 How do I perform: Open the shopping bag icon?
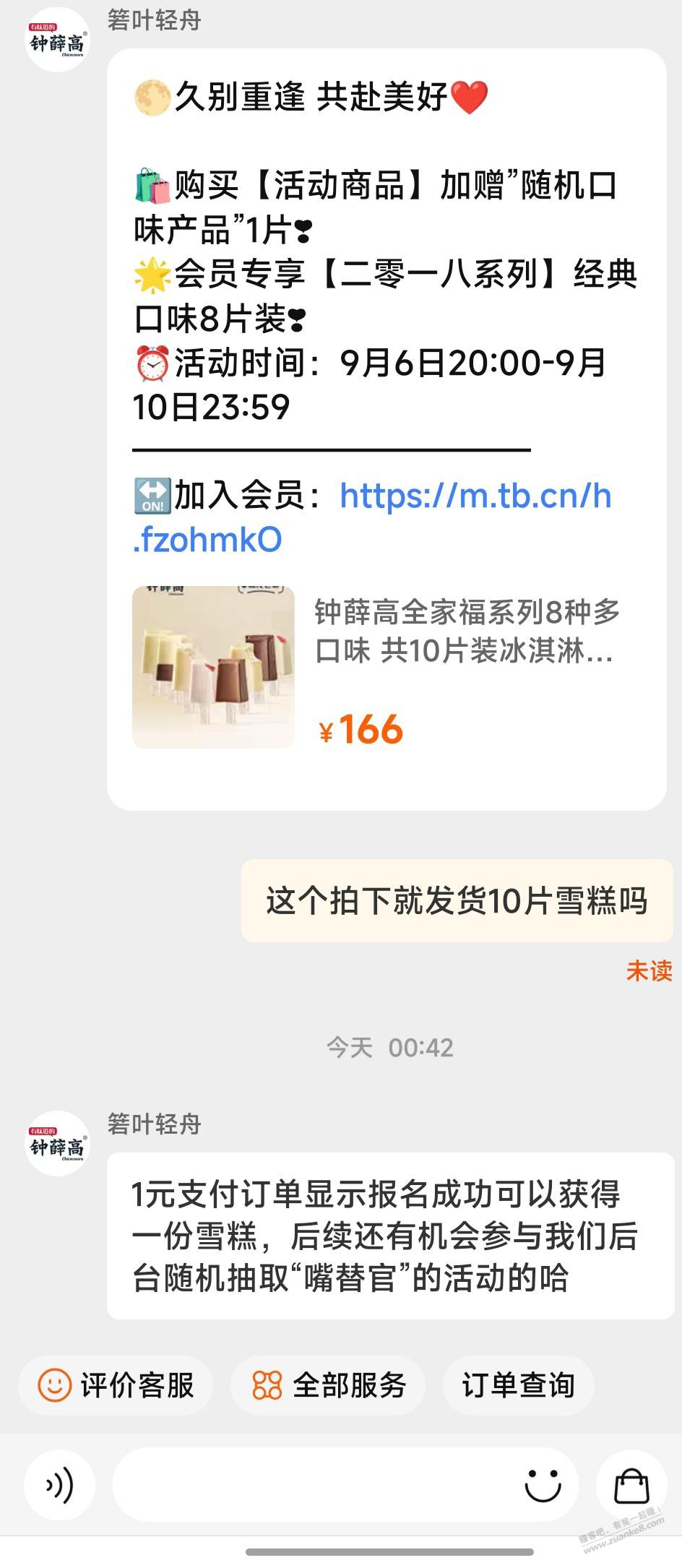coord(631,1486)
